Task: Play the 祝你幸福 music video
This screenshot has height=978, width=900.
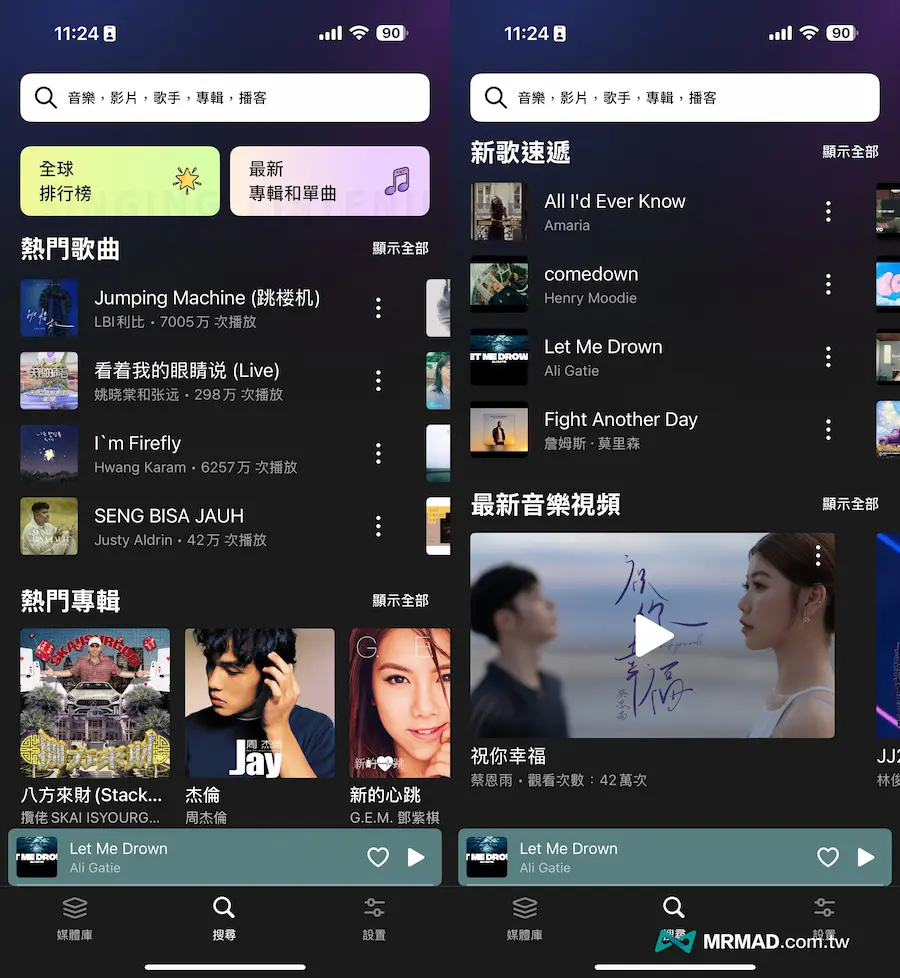Action: [653, 636]
